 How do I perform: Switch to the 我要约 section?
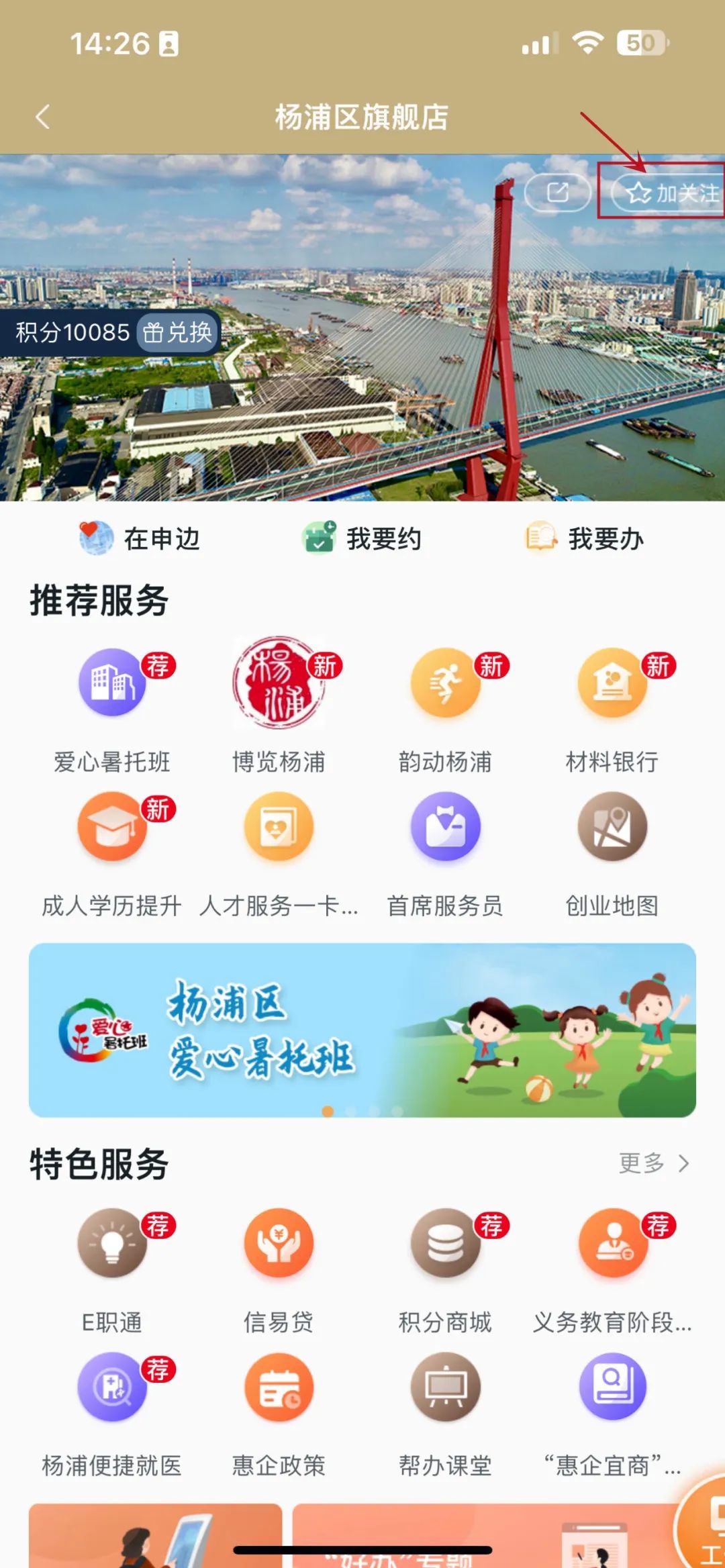pyautogui.click(x=362, y=537)
